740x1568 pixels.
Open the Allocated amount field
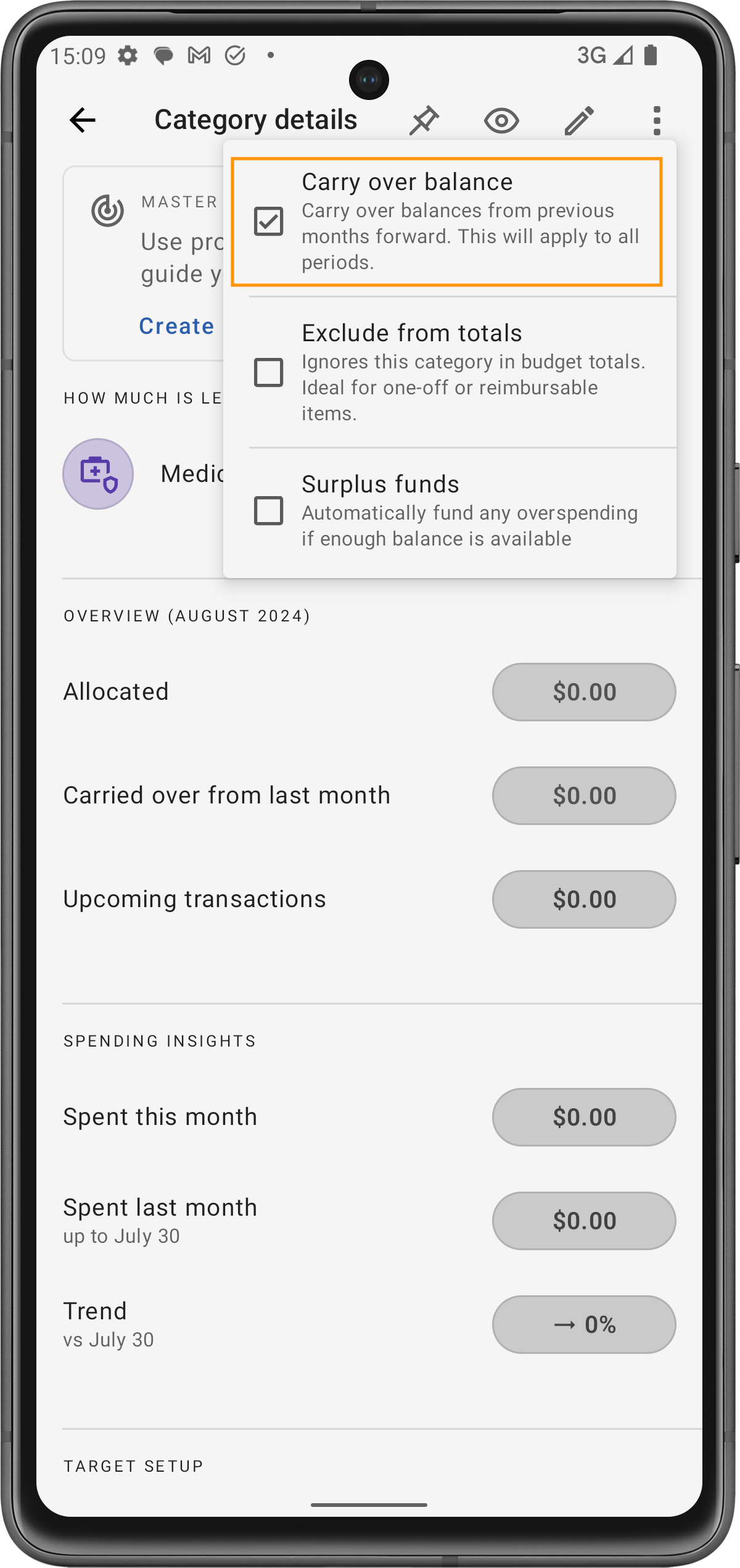coord(583,692)
